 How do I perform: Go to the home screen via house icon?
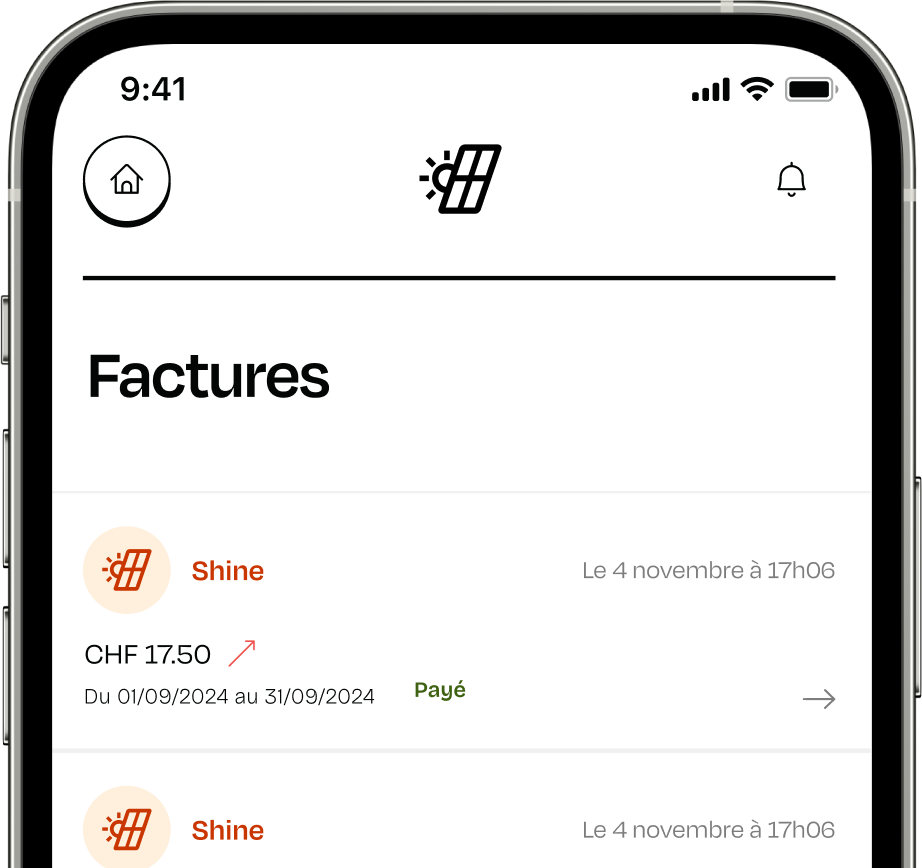tap(127, 181)
